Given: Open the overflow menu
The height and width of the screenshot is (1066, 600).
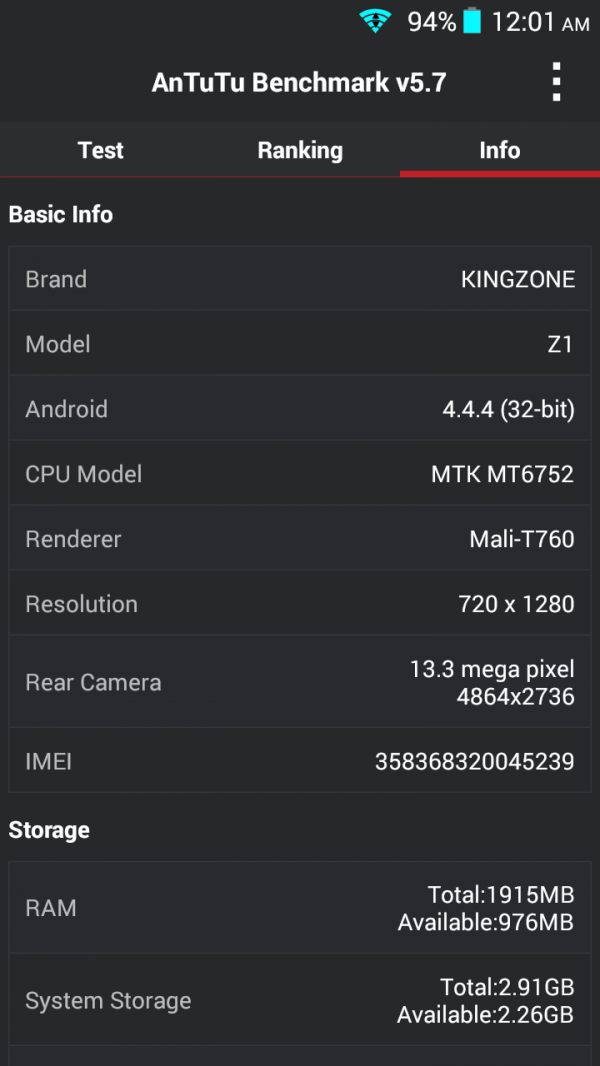Looking at the screenshot, I should pyautogui.click(x=557, y=82).
